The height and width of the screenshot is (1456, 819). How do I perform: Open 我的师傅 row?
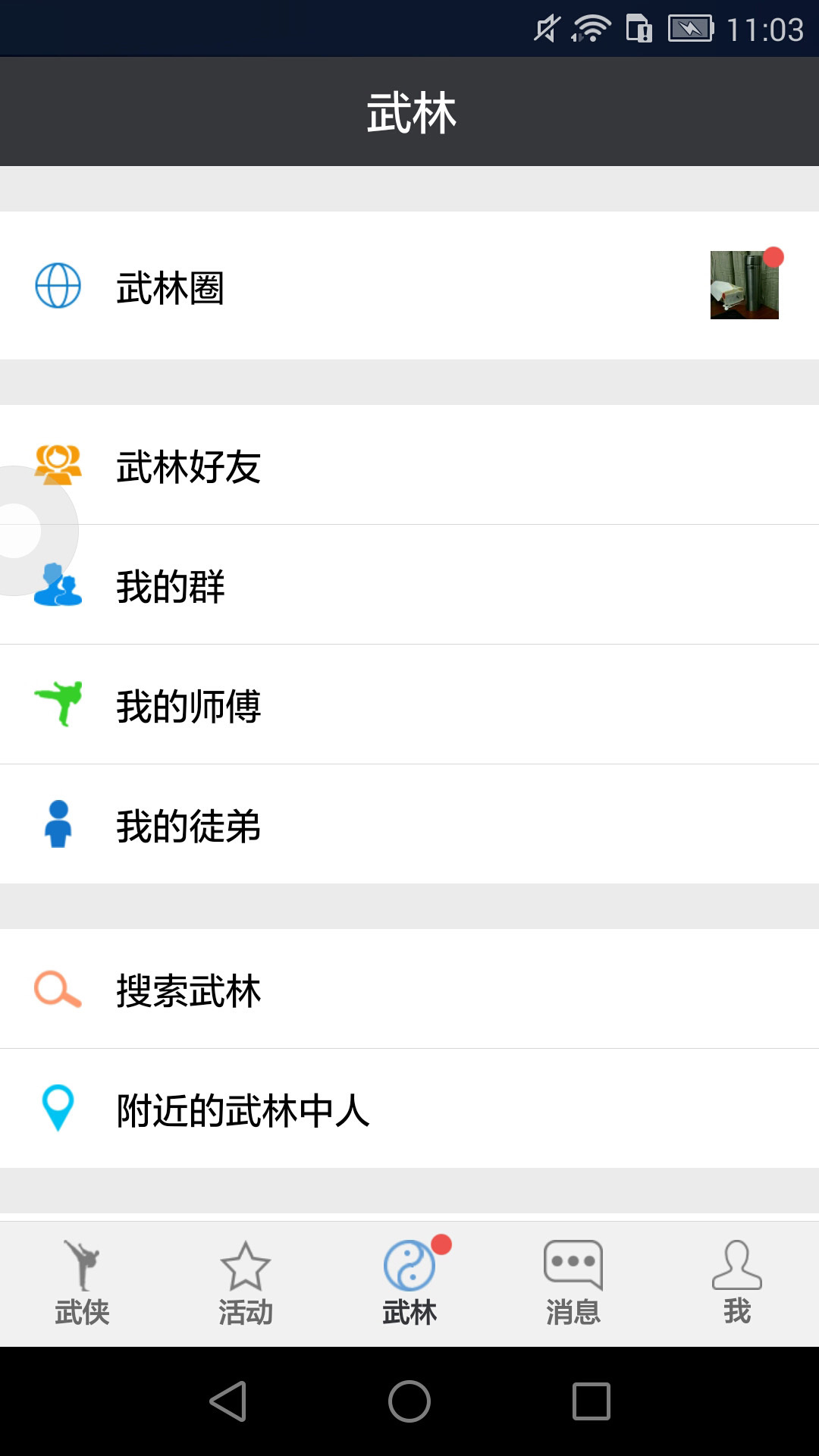click(x=409, y=705)
